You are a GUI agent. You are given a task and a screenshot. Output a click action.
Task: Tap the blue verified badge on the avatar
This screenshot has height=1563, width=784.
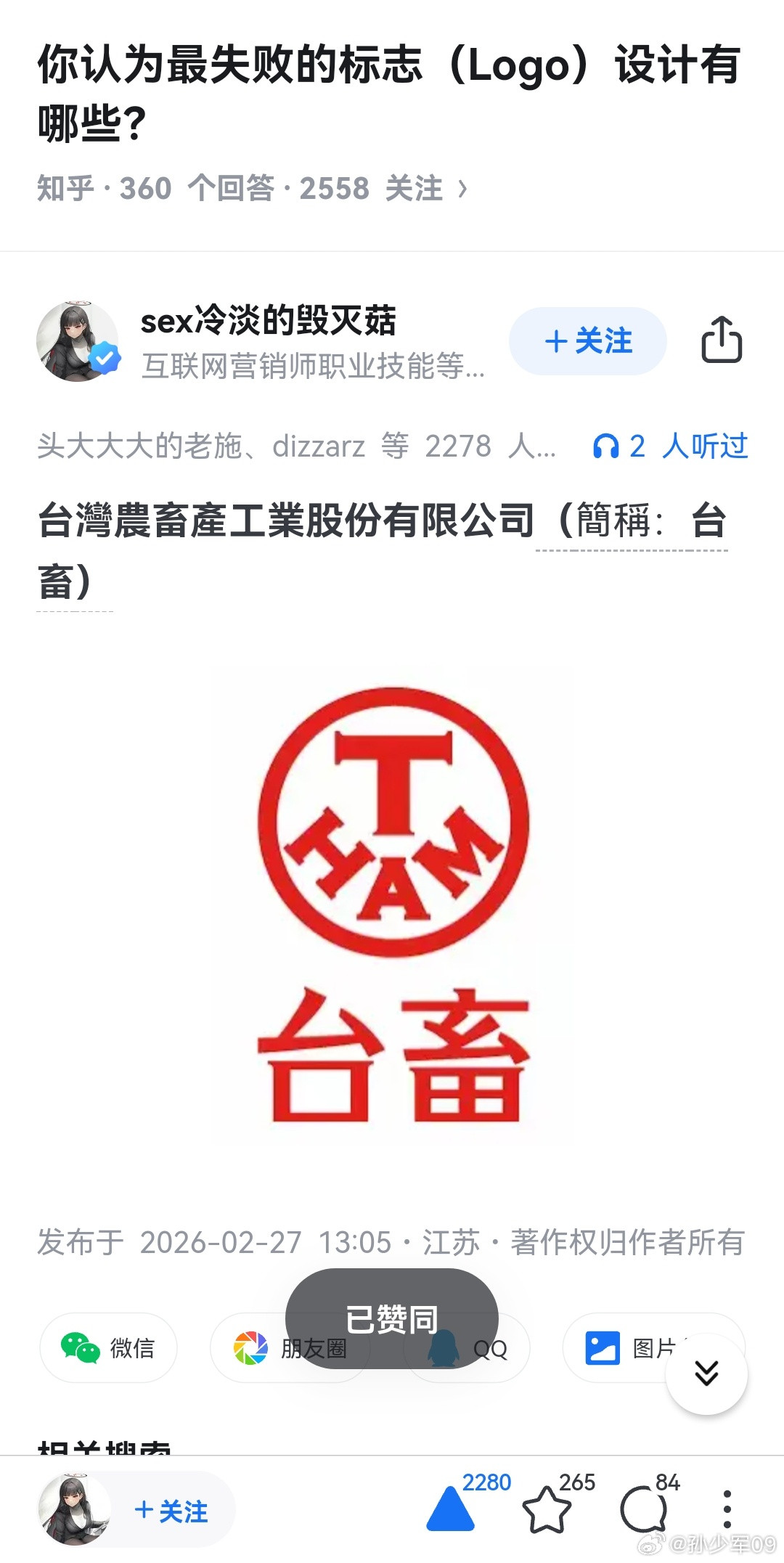point(104,358)
